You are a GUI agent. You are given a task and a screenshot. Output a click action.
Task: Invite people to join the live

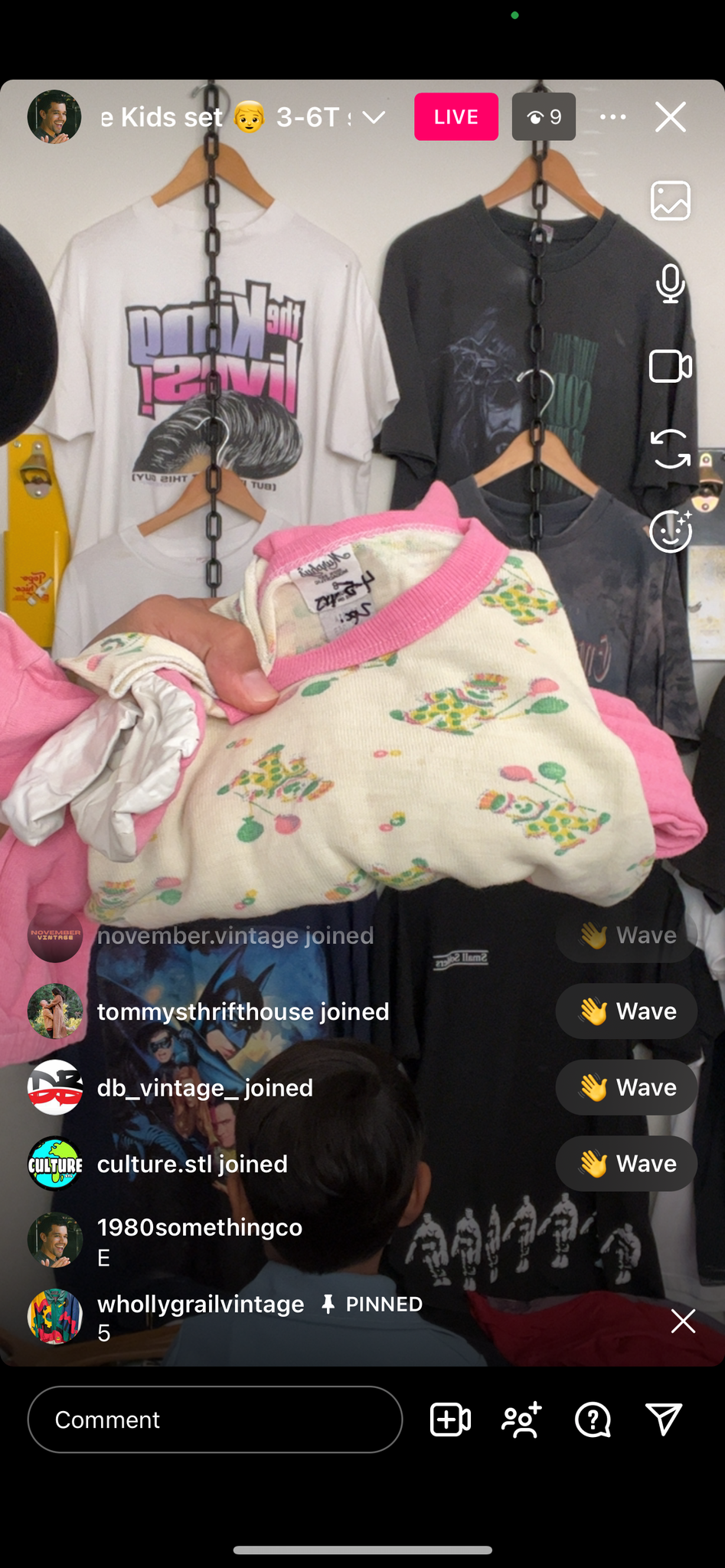[x=521, y=1419]
